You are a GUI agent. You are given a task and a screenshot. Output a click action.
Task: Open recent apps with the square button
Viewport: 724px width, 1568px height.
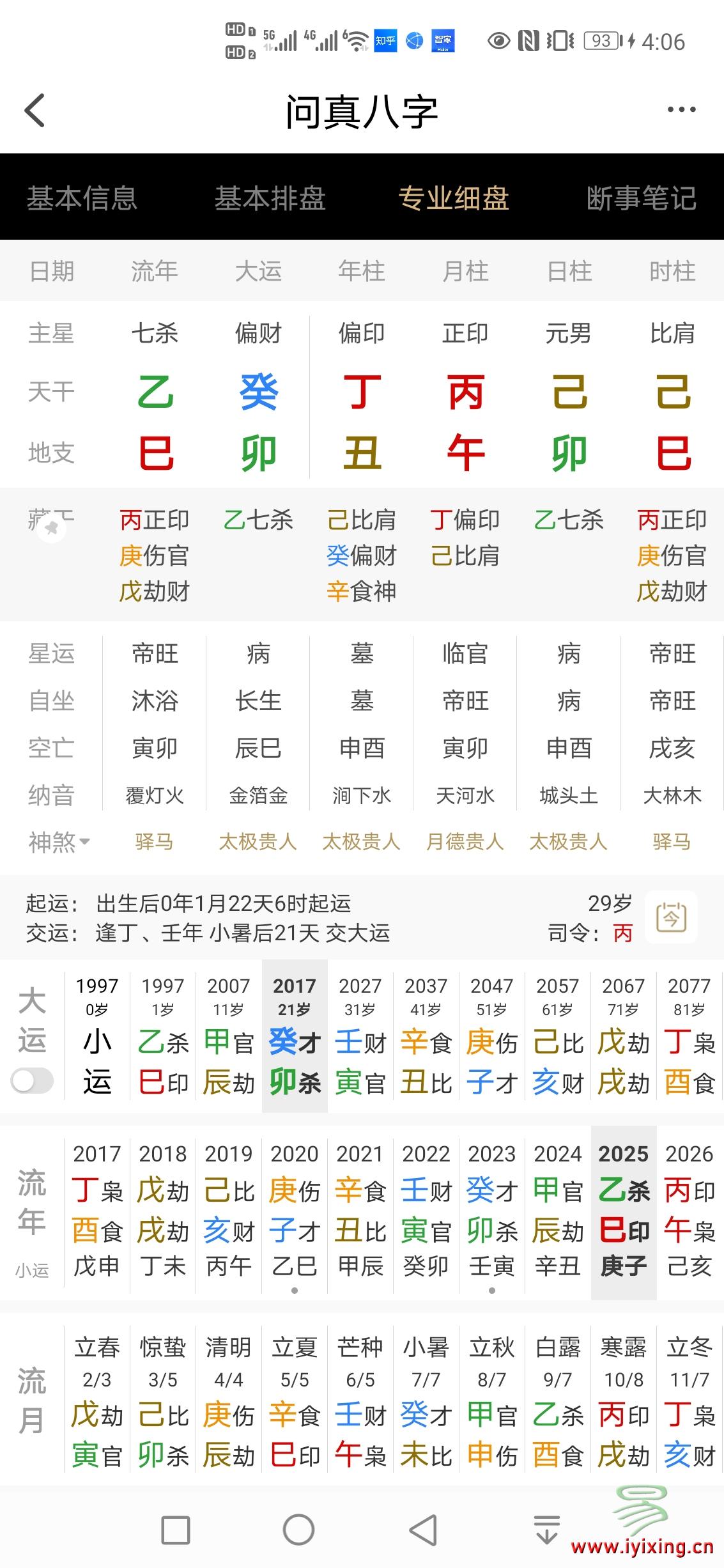click(x=176, y=1530)
